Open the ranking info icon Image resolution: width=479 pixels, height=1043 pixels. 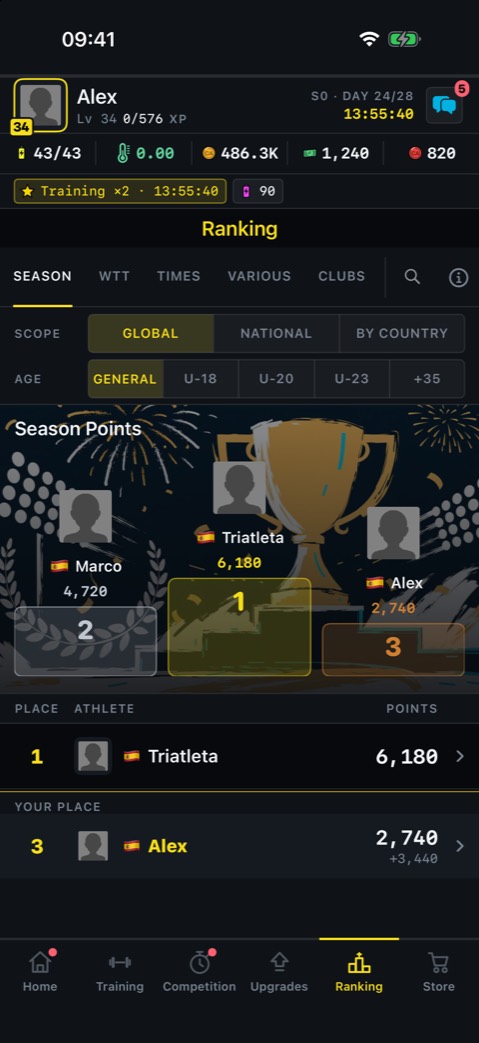[x=458, y=277]
